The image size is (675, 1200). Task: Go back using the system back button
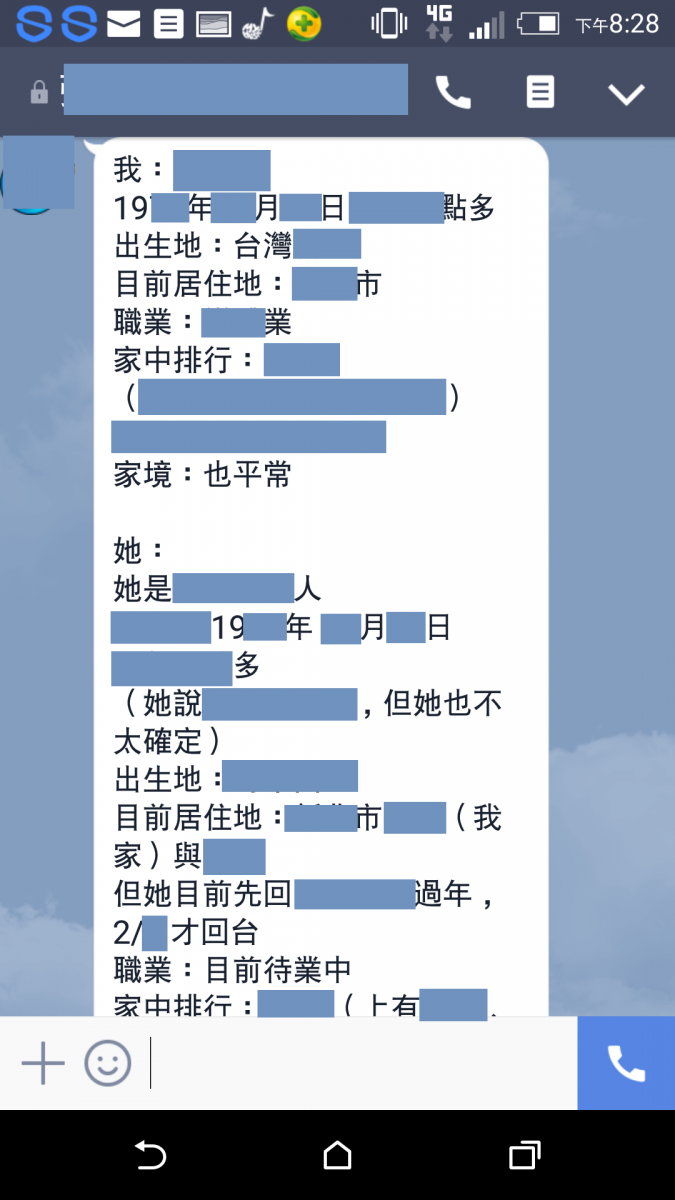[150, 1155]
